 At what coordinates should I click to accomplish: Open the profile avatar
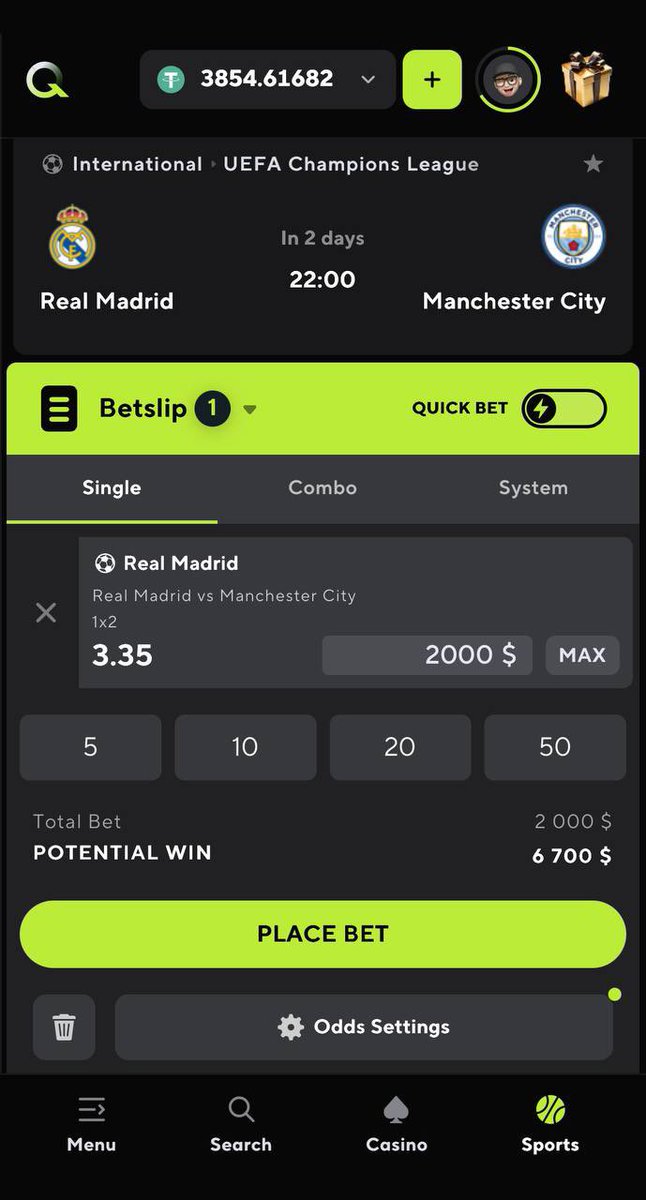pos(507,80)
